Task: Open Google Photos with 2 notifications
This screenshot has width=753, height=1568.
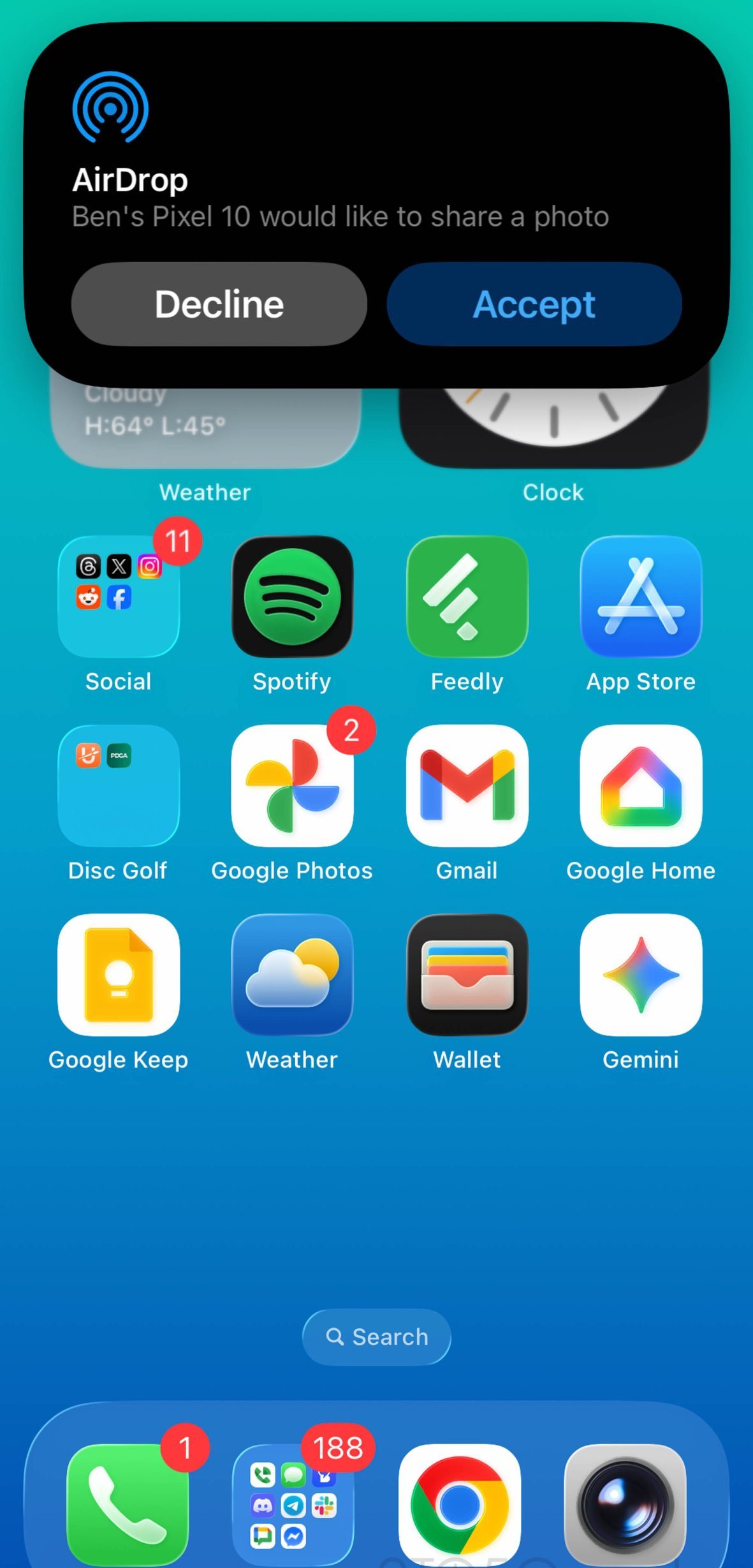Action: pyautogui.click(x=292, y=786)
